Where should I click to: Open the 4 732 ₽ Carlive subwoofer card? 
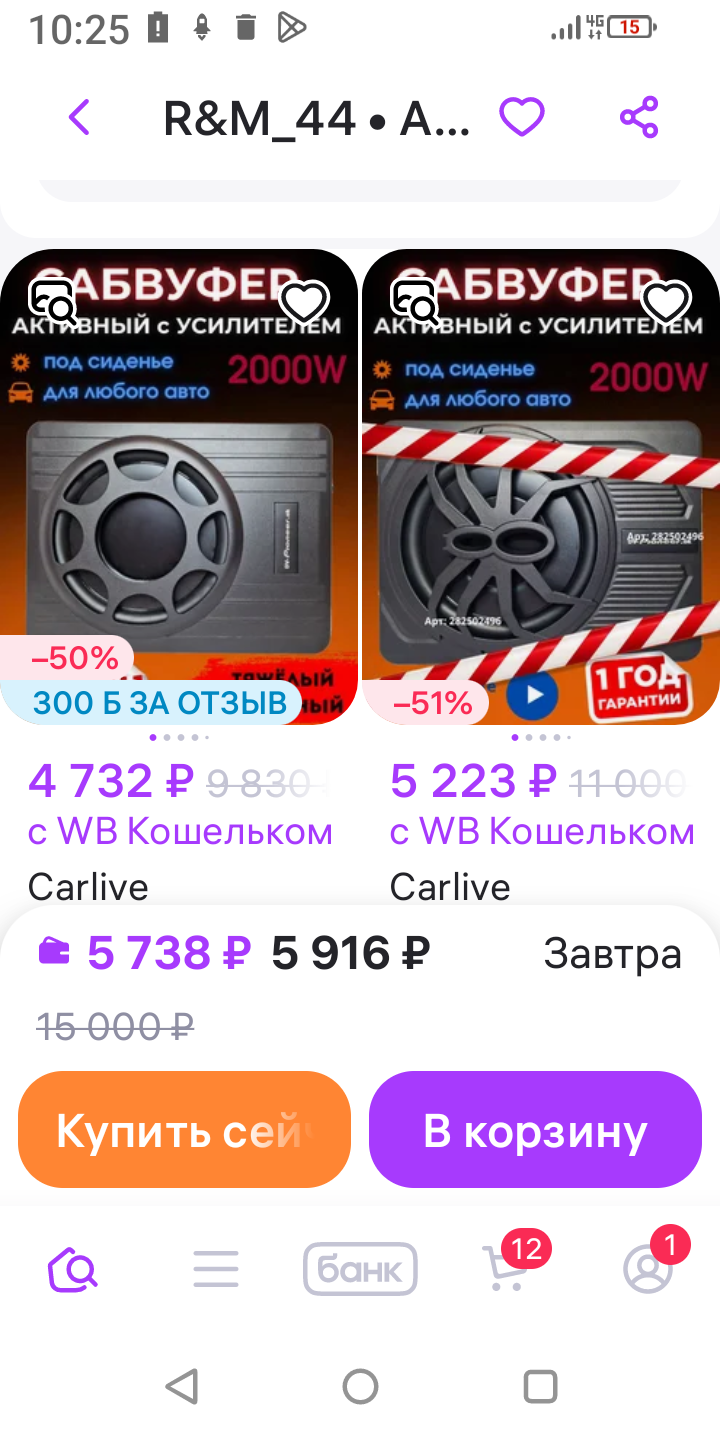coord(178,500)
